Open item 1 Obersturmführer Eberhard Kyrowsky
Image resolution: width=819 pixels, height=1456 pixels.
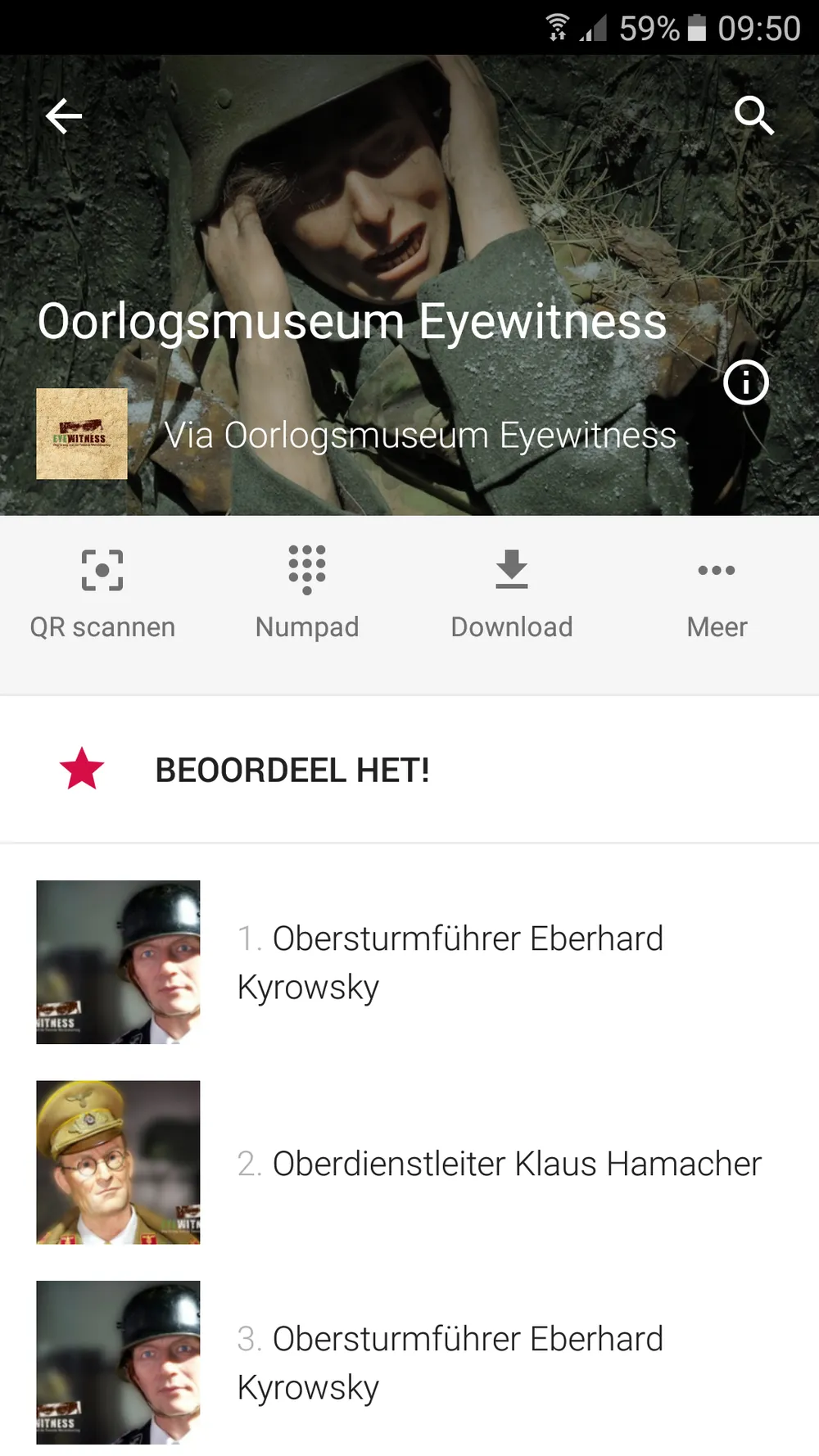tap(449, 962)
